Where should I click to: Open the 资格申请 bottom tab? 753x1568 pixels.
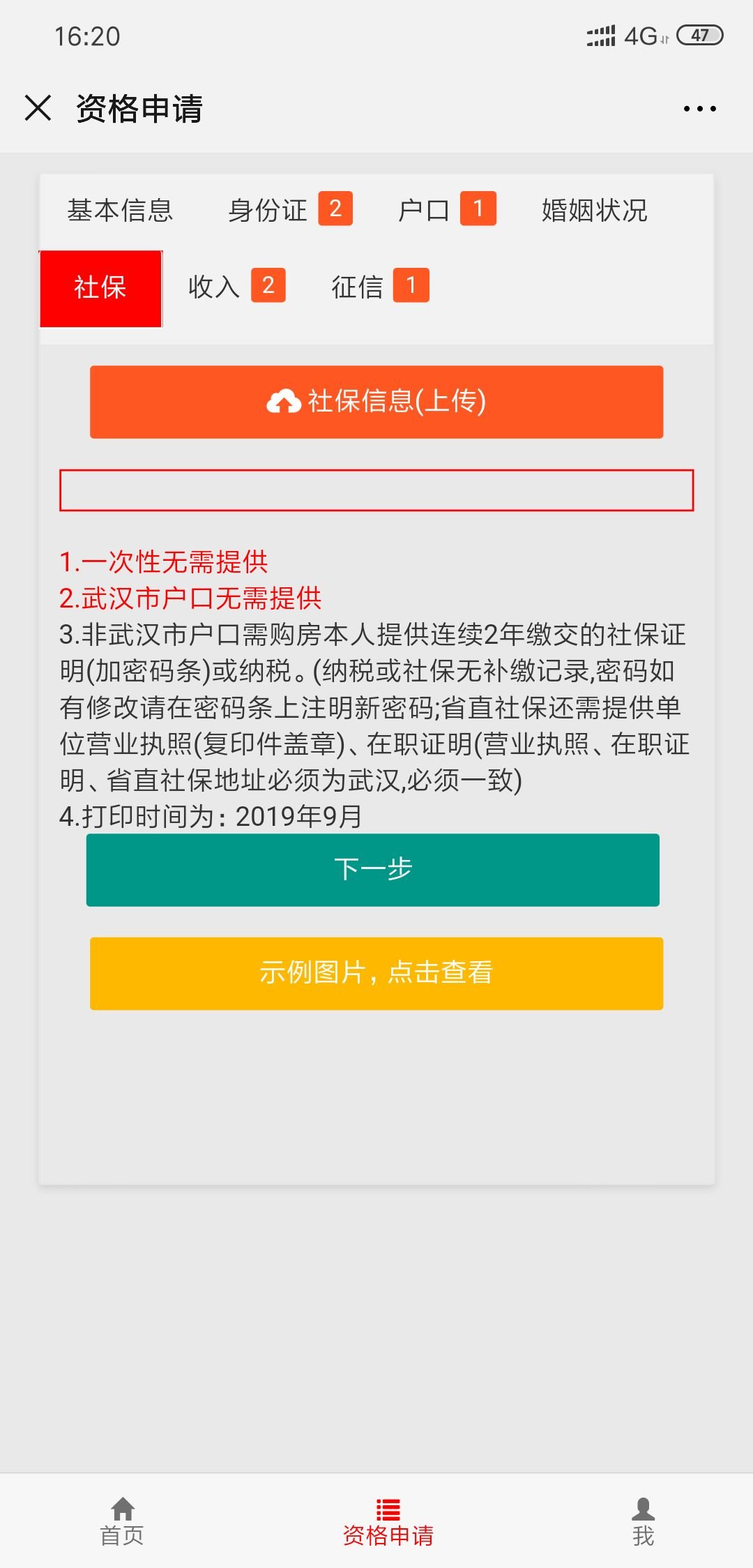pos(388,1522)
